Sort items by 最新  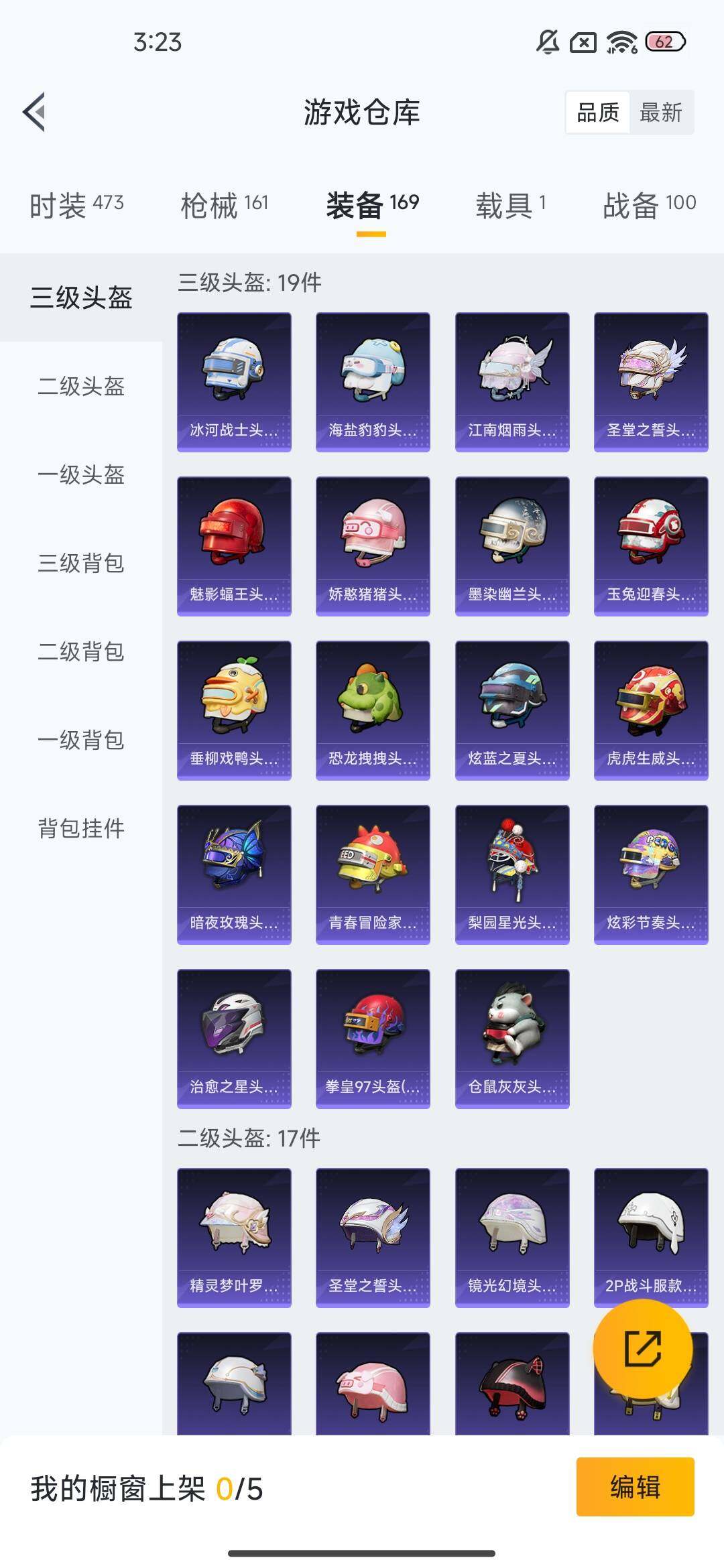(661, 113)
